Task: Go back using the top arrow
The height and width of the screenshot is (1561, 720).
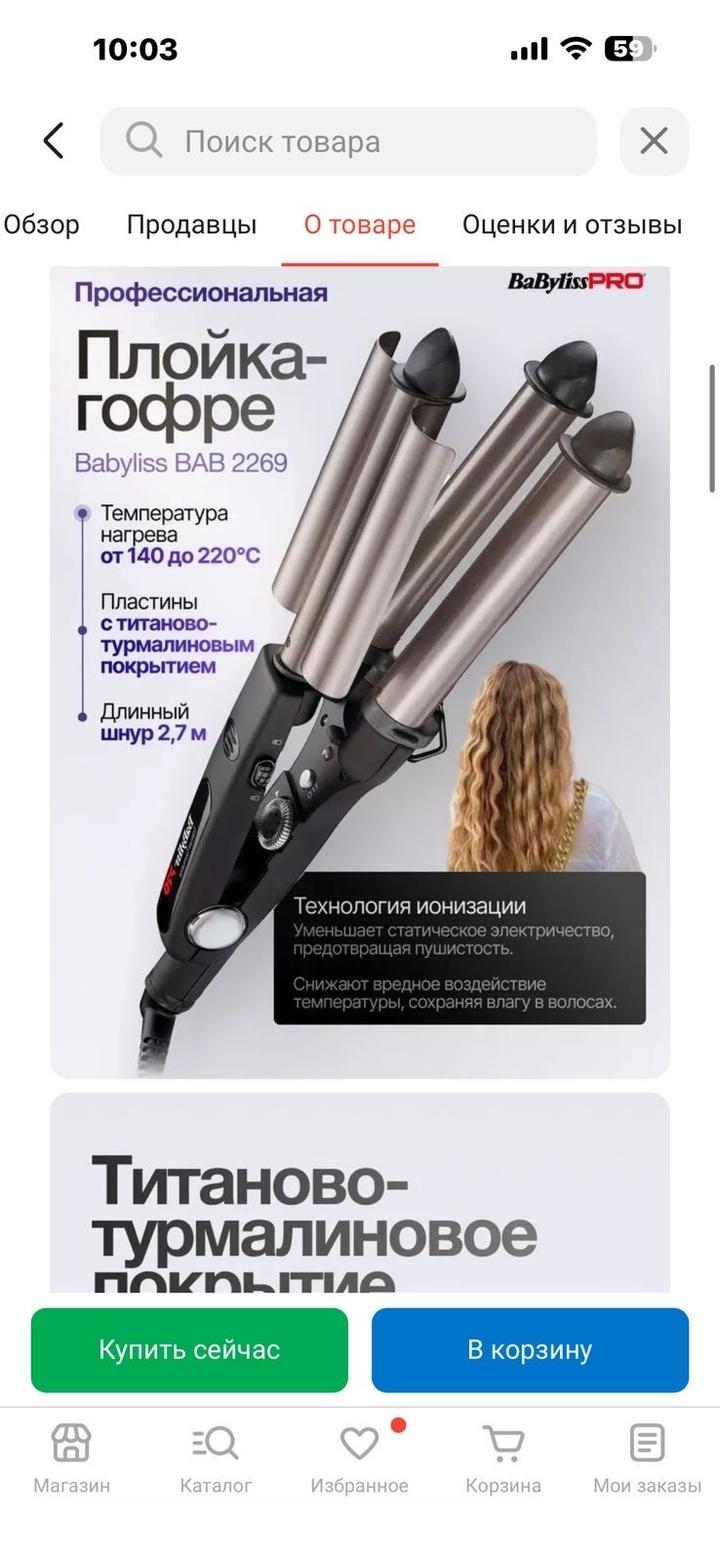Action: (54, 141)
